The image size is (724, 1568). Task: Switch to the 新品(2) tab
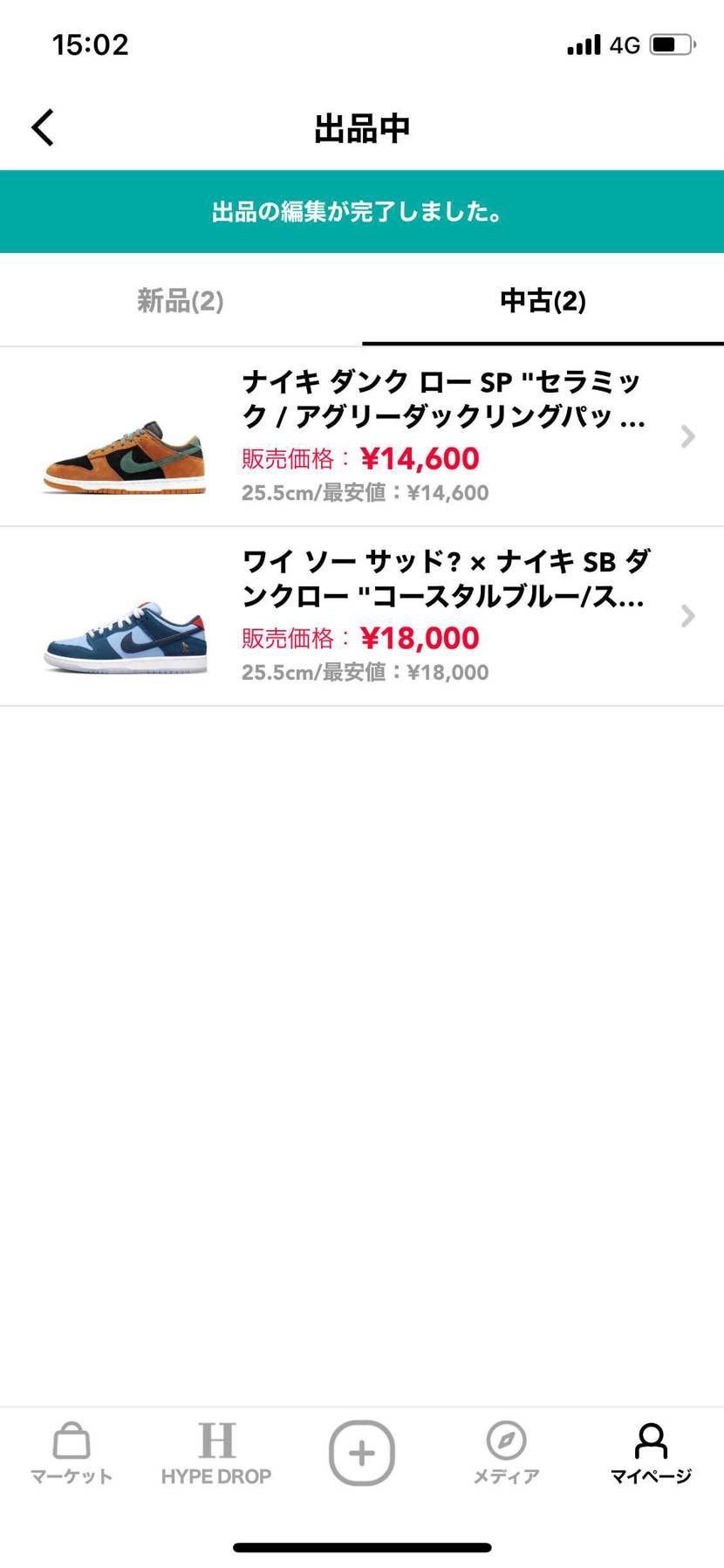pos(180,302)
